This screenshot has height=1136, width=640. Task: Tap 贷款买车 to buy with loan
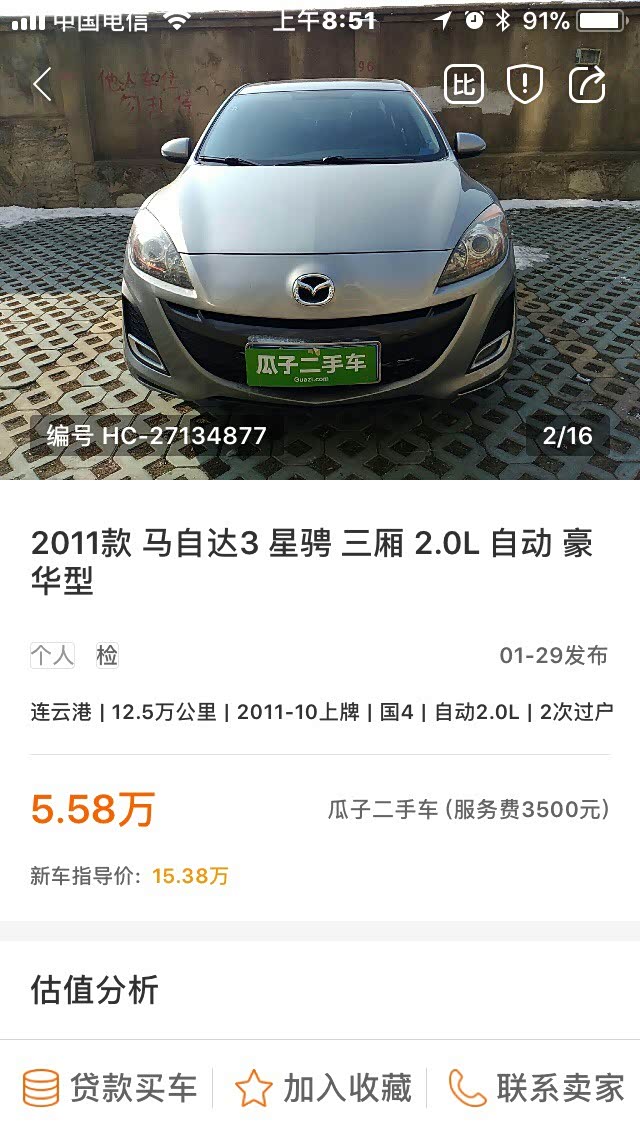pos(110,1088)
